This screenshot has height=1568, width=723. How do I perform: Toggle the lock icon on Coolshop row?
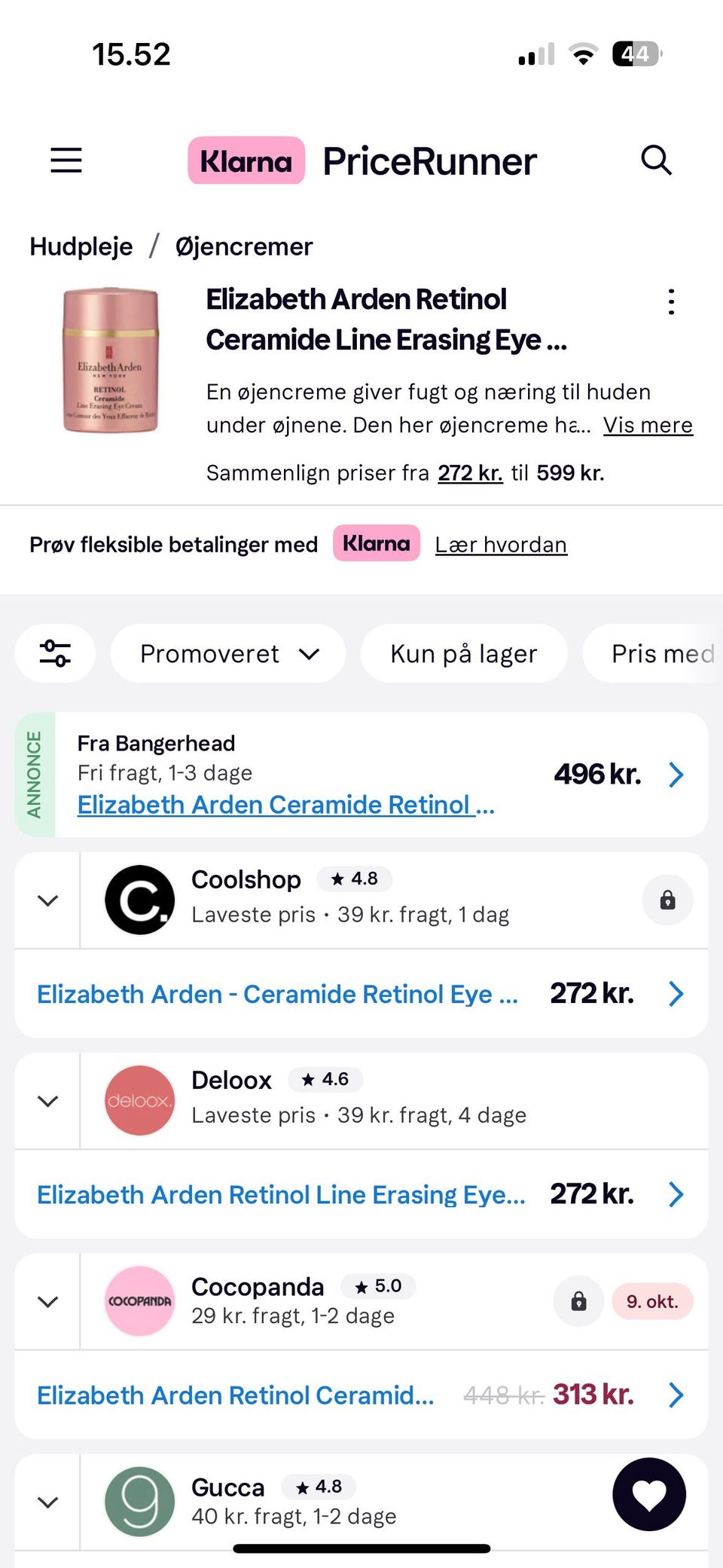pyautogui.click(x=666, y=900)
